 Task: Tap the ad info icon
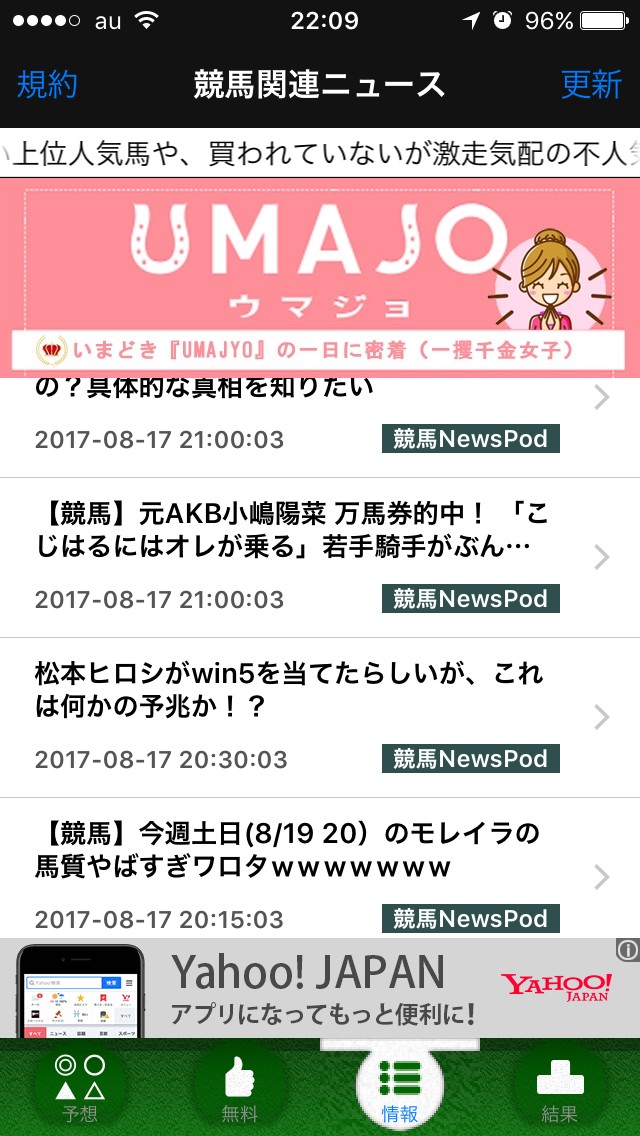coord(627,950)
